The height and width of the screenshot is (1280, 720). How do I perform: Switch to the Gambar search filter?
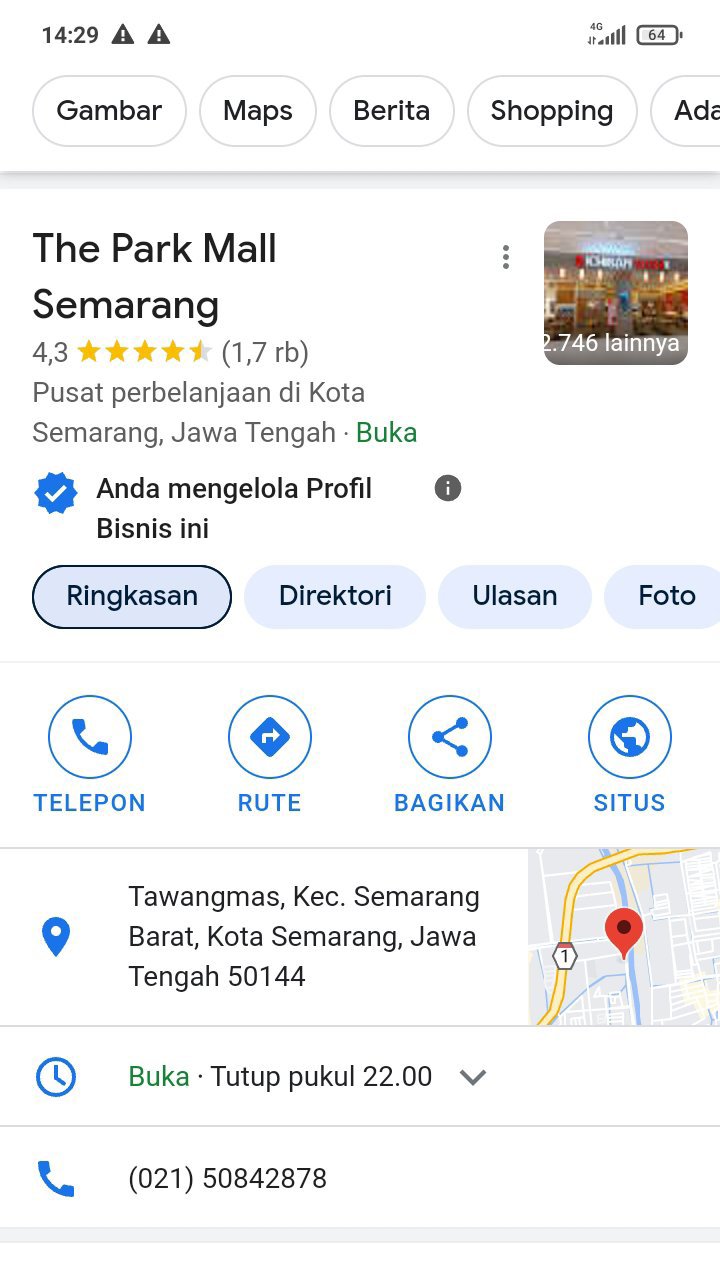[109, 111]
